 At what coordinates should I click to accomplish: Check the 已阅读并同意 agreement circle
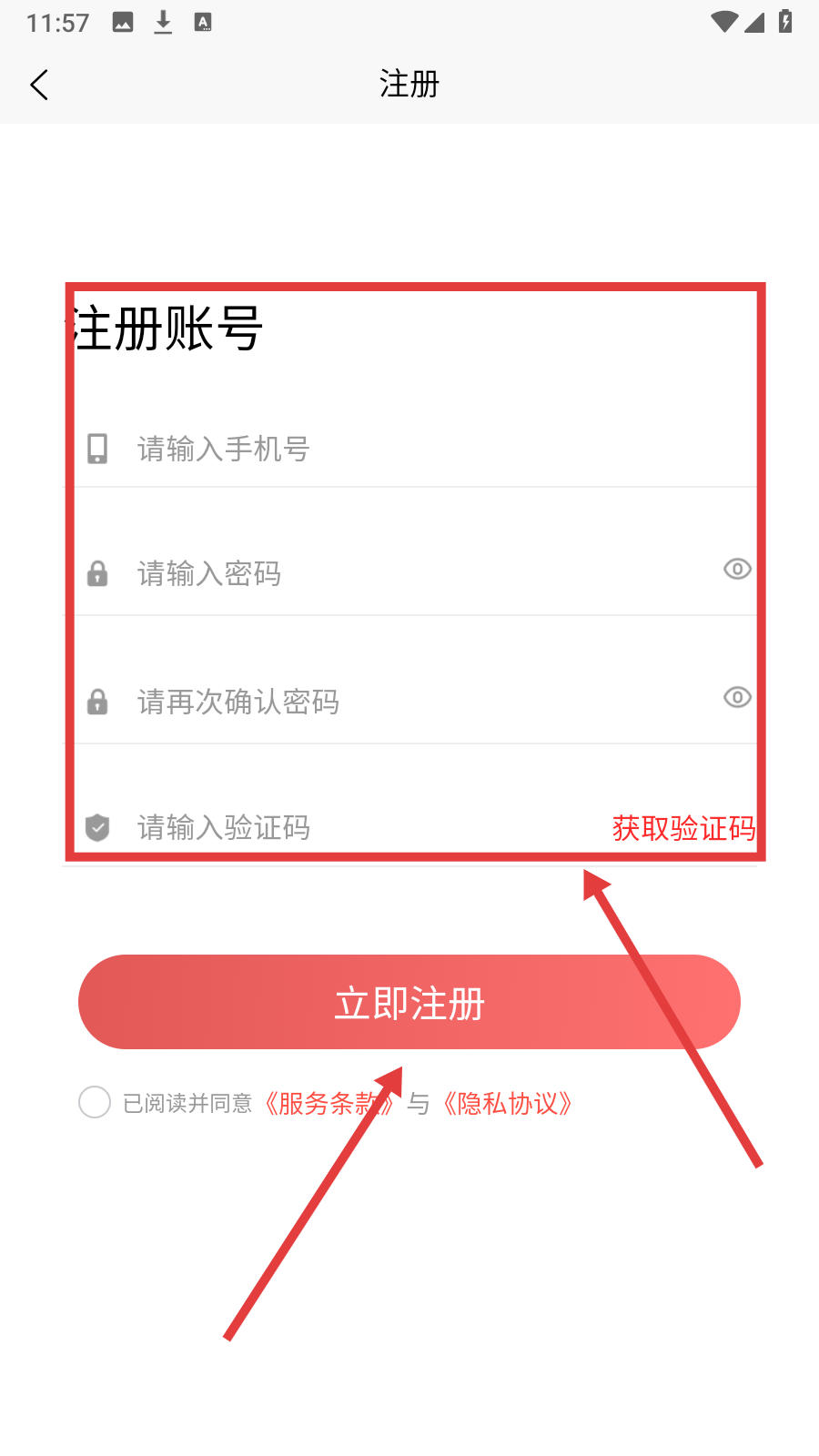(x=95, y=1102)
